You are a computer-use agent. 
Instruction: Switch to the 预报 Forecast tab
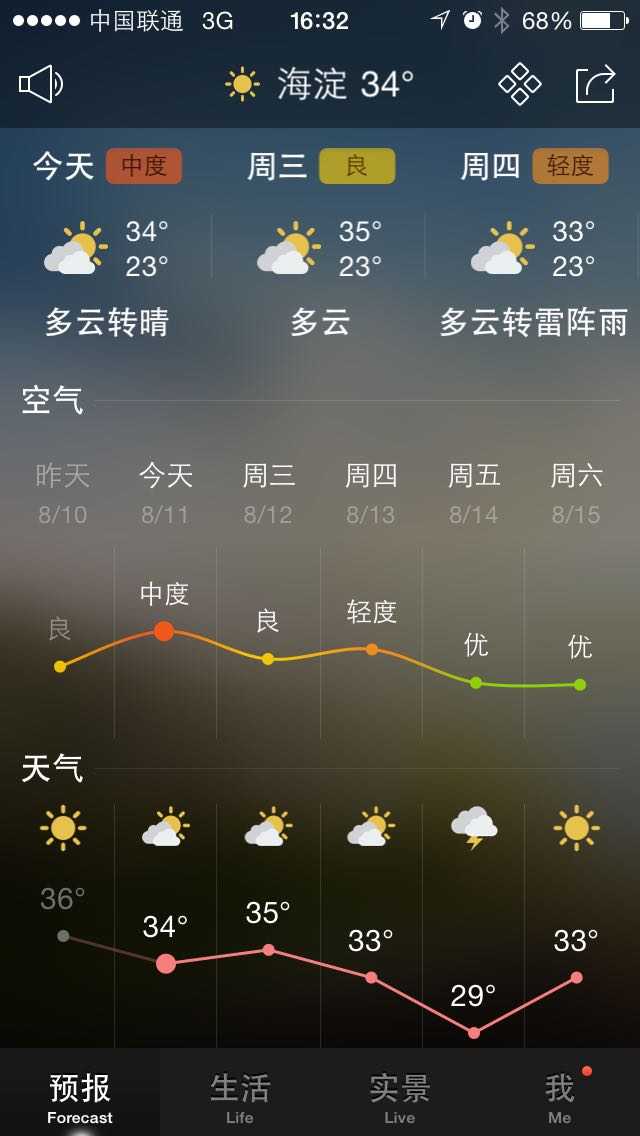click(80, 1096)
